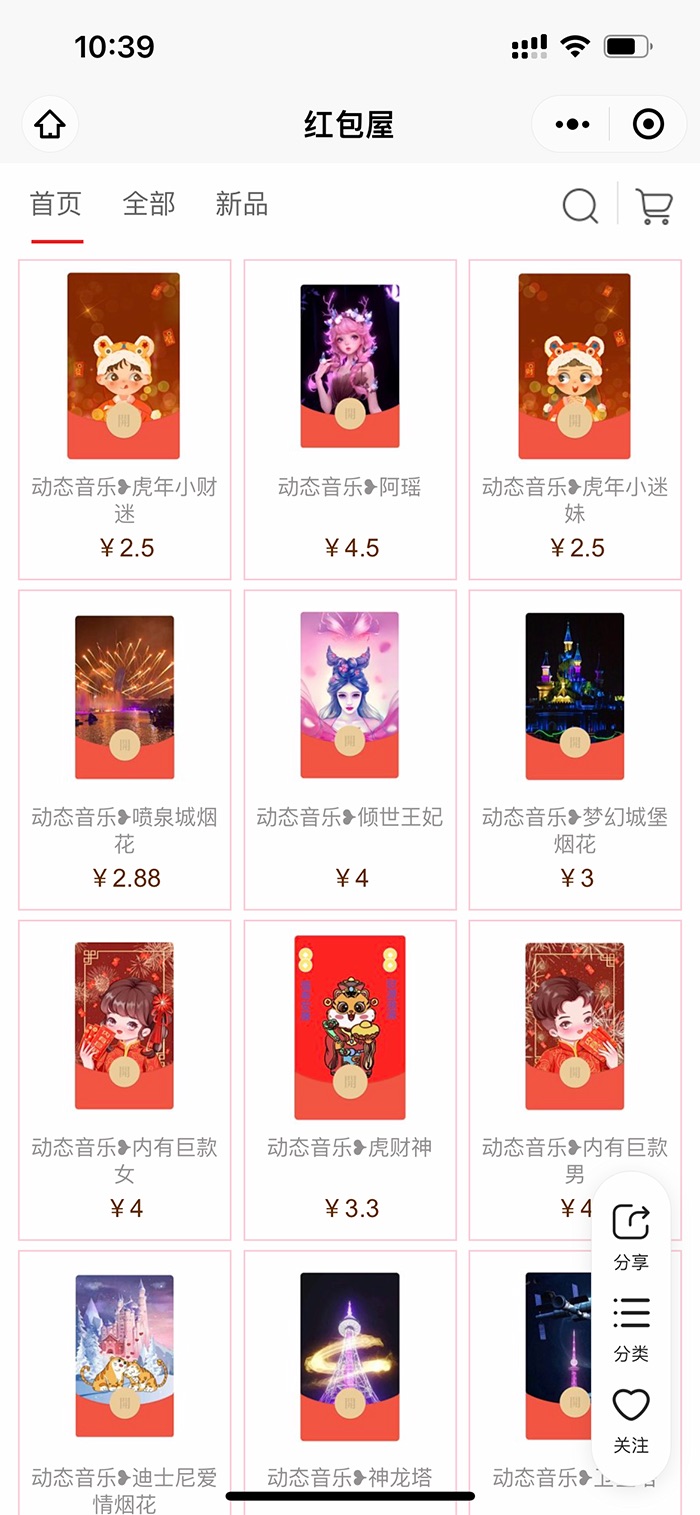Switch to the 新品 tab

(242, 204)
